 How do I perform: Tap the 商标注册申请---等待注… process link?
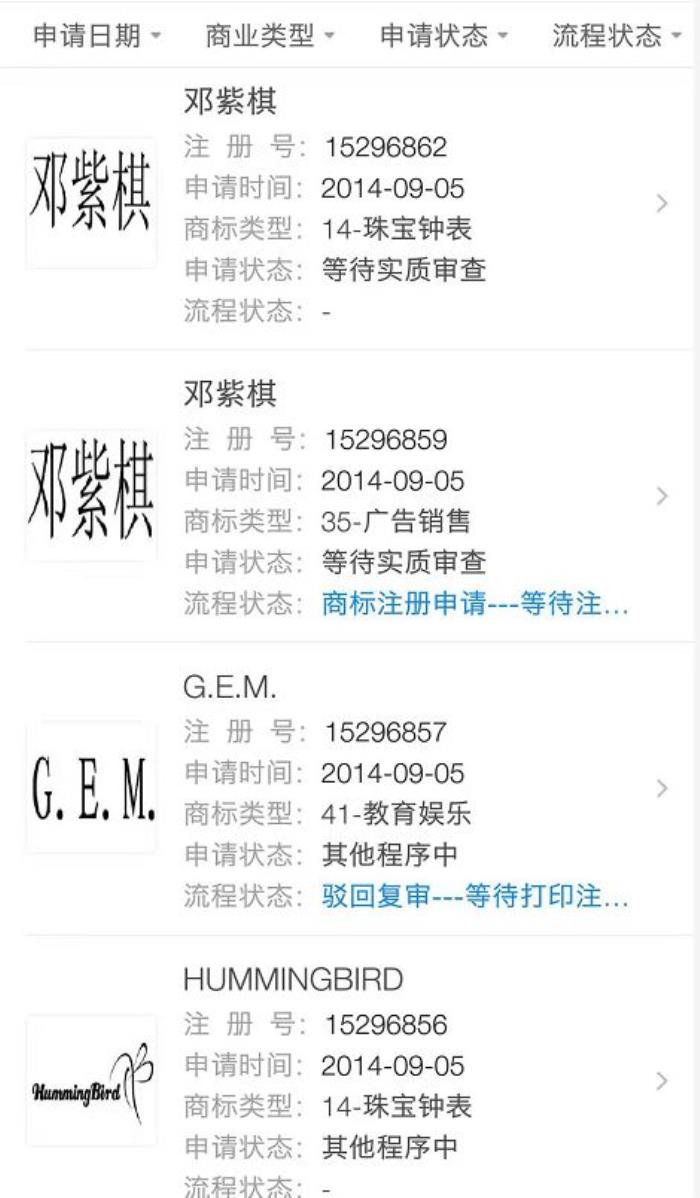click(475, 604)
